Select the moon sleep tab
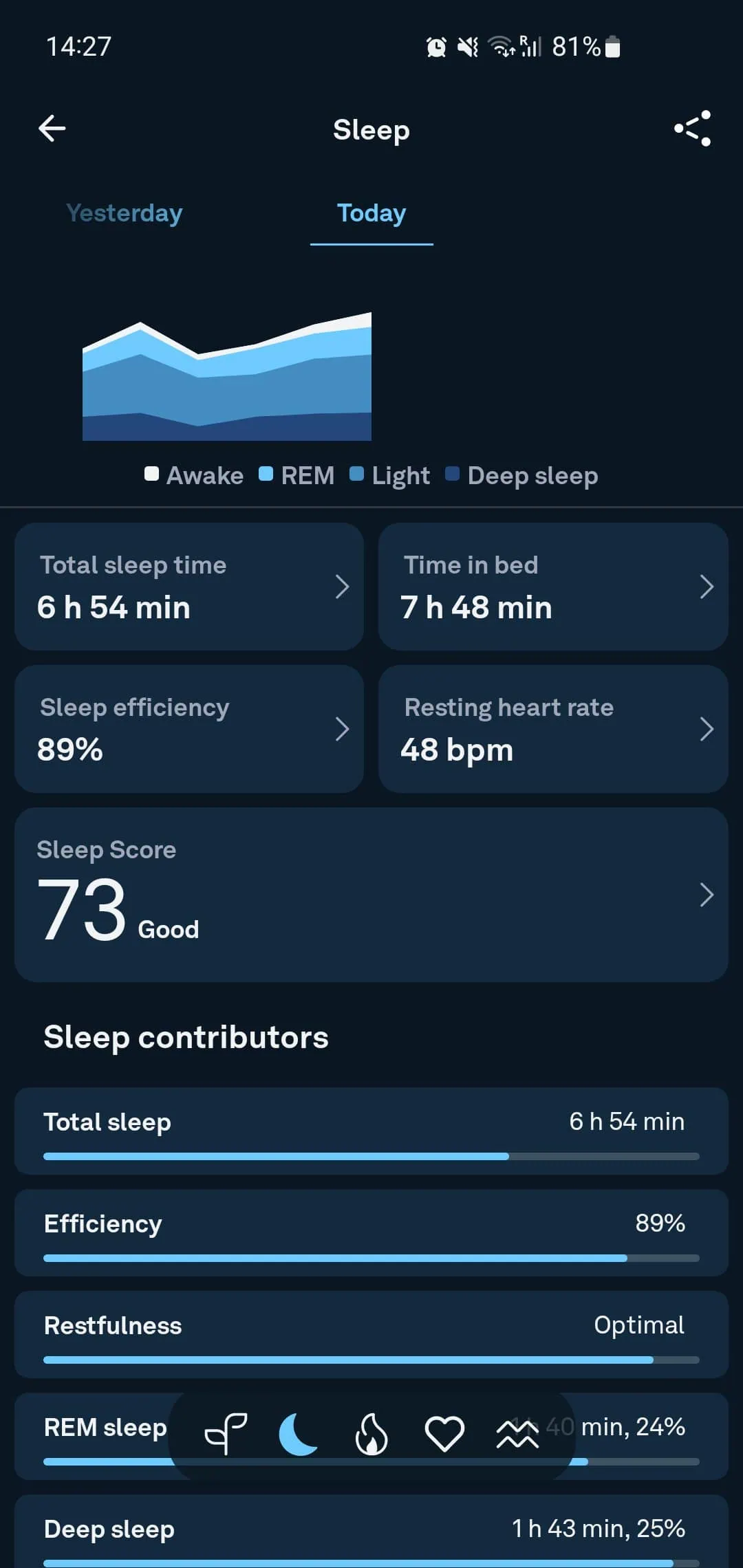Screen dimensions: 743x1568 click(x=299, y=1434)
